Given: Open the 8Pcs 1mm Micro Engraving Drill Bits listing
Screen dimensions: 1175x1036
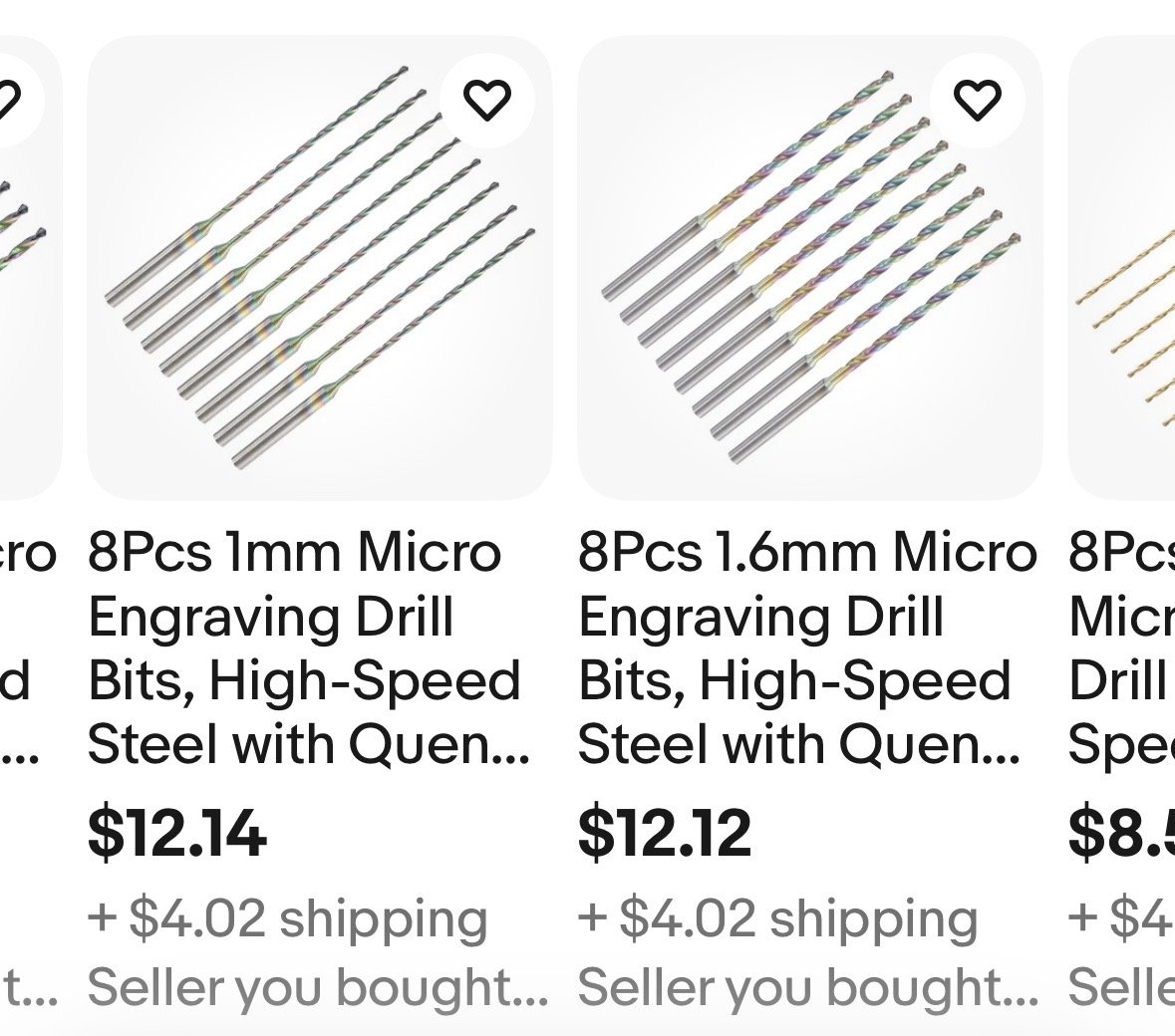Looking at the screenshot, I should (x=304, y=647).
